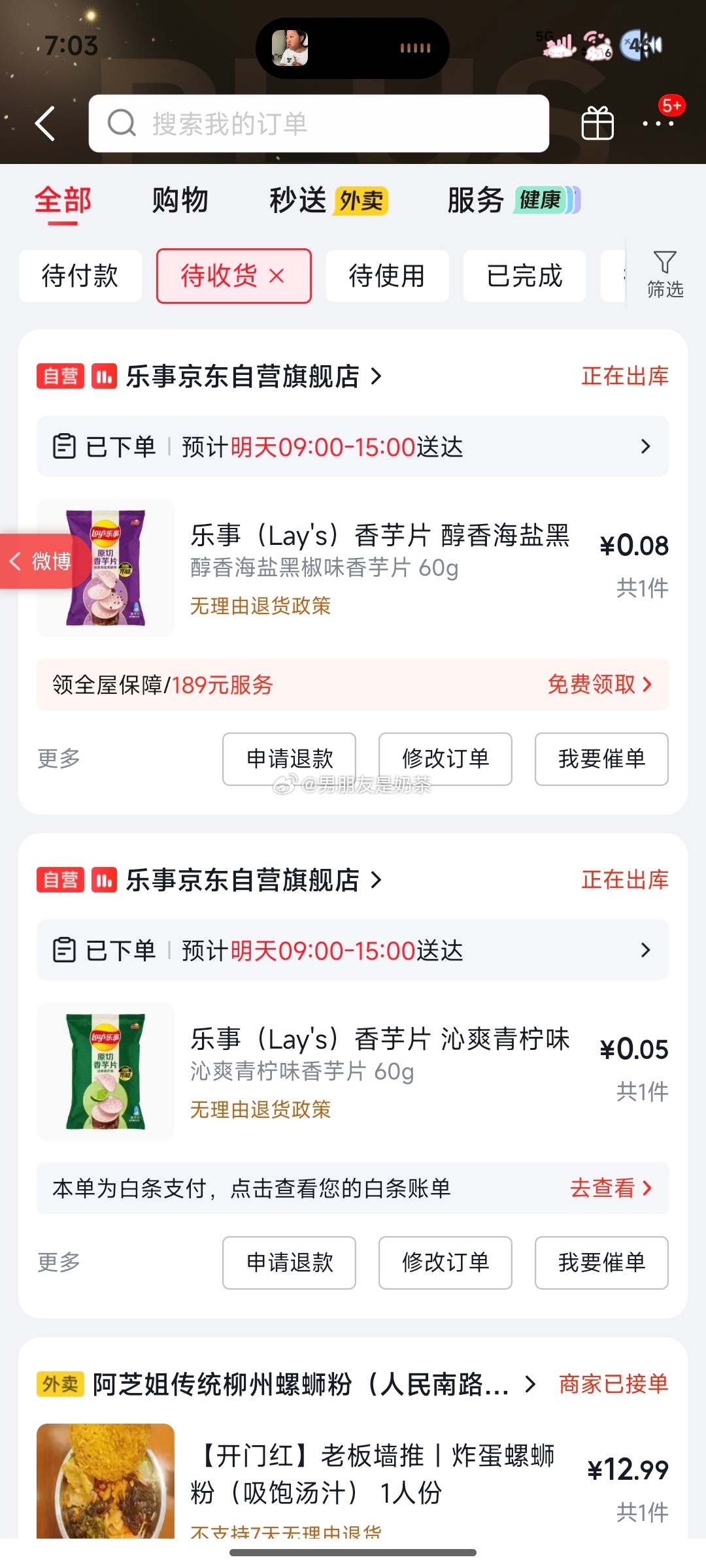Return to 微博 via the red side button

tap(42, 561)
